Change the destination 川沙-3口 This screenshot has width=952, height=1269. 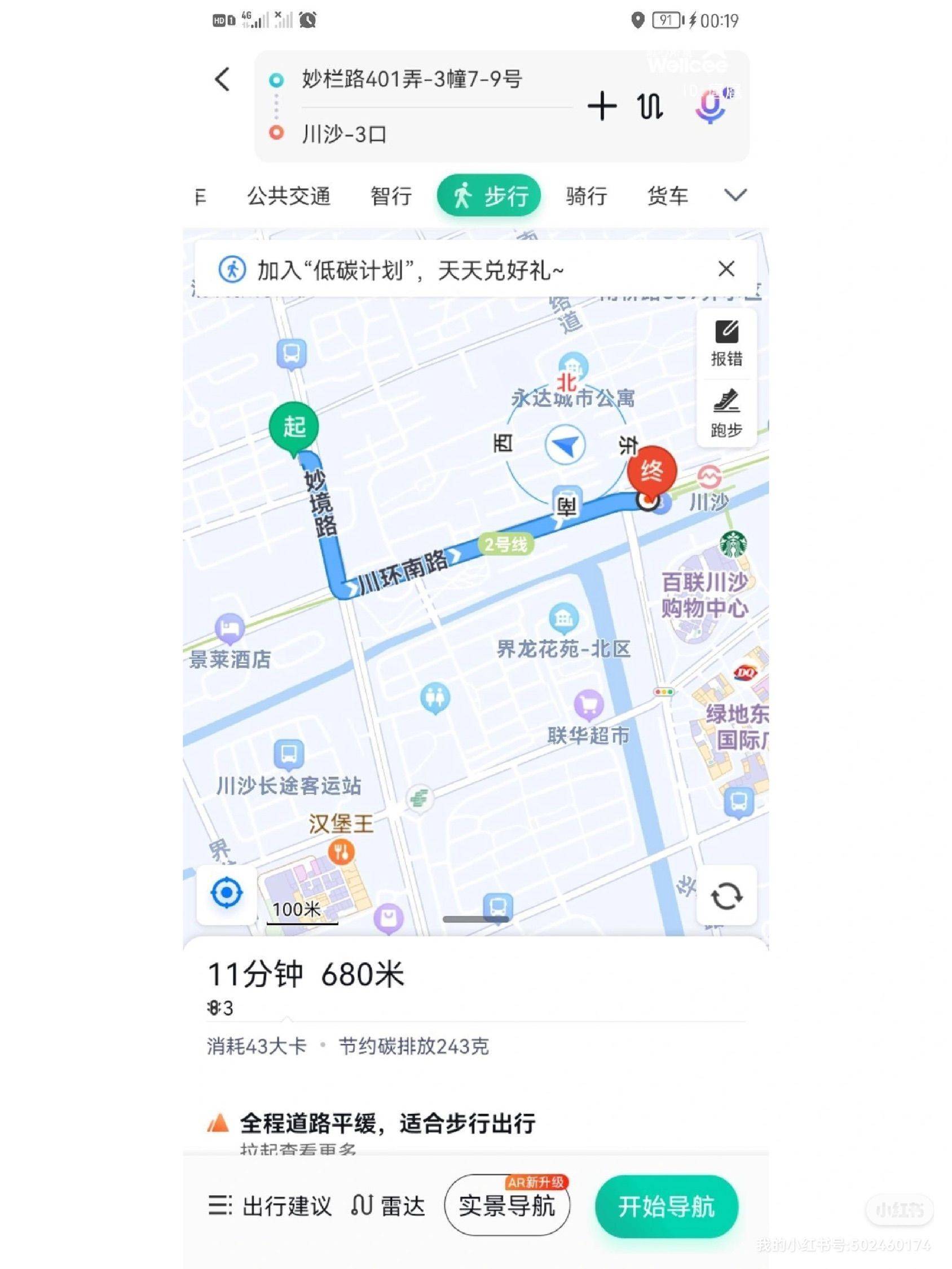click(x=344, y=135)
